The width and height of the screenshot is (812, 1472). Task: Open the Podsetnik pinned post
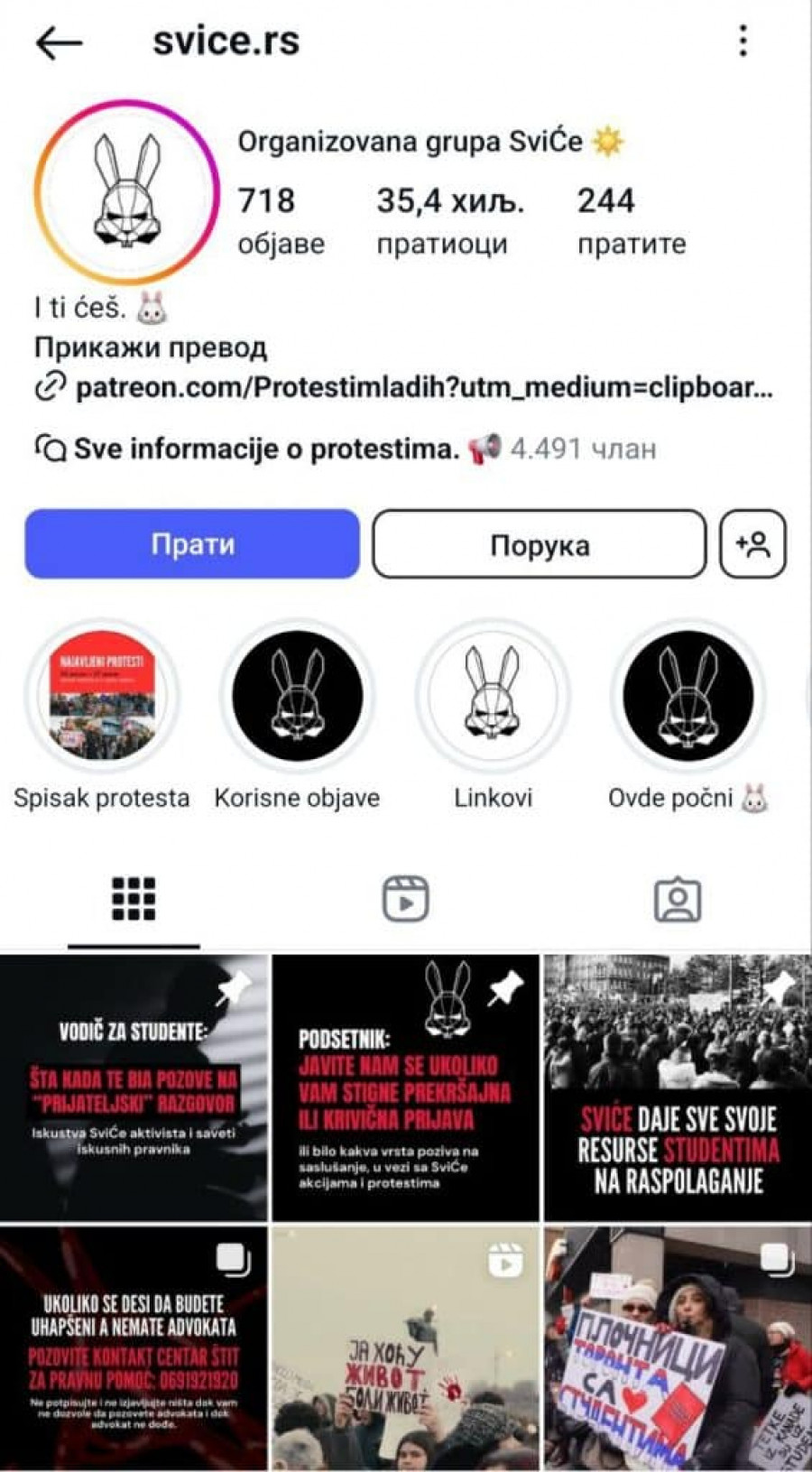[x=405, y=1088]
